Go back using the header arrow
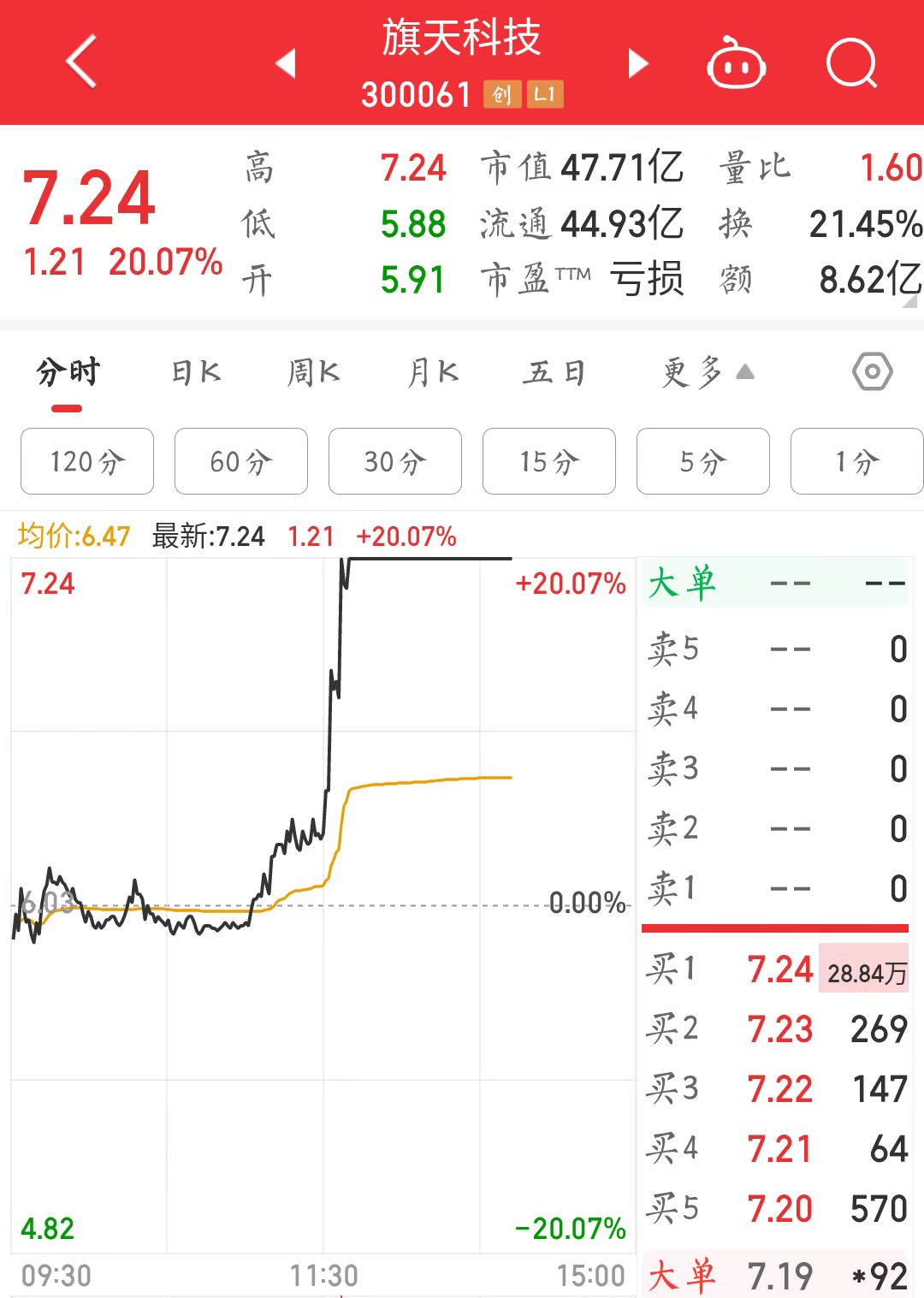The width and height of the screenshot is (924, 1298). (x=81, y=62)
